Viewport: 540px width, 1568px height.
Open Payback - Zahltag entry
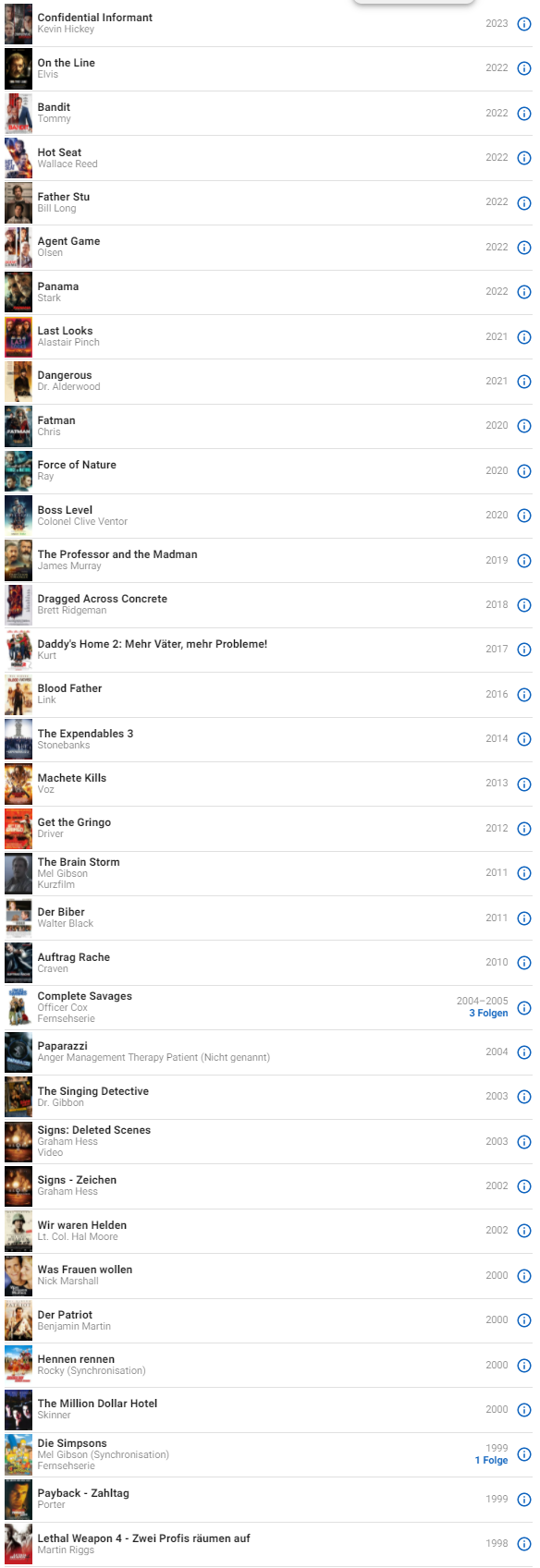[268, 1500]
